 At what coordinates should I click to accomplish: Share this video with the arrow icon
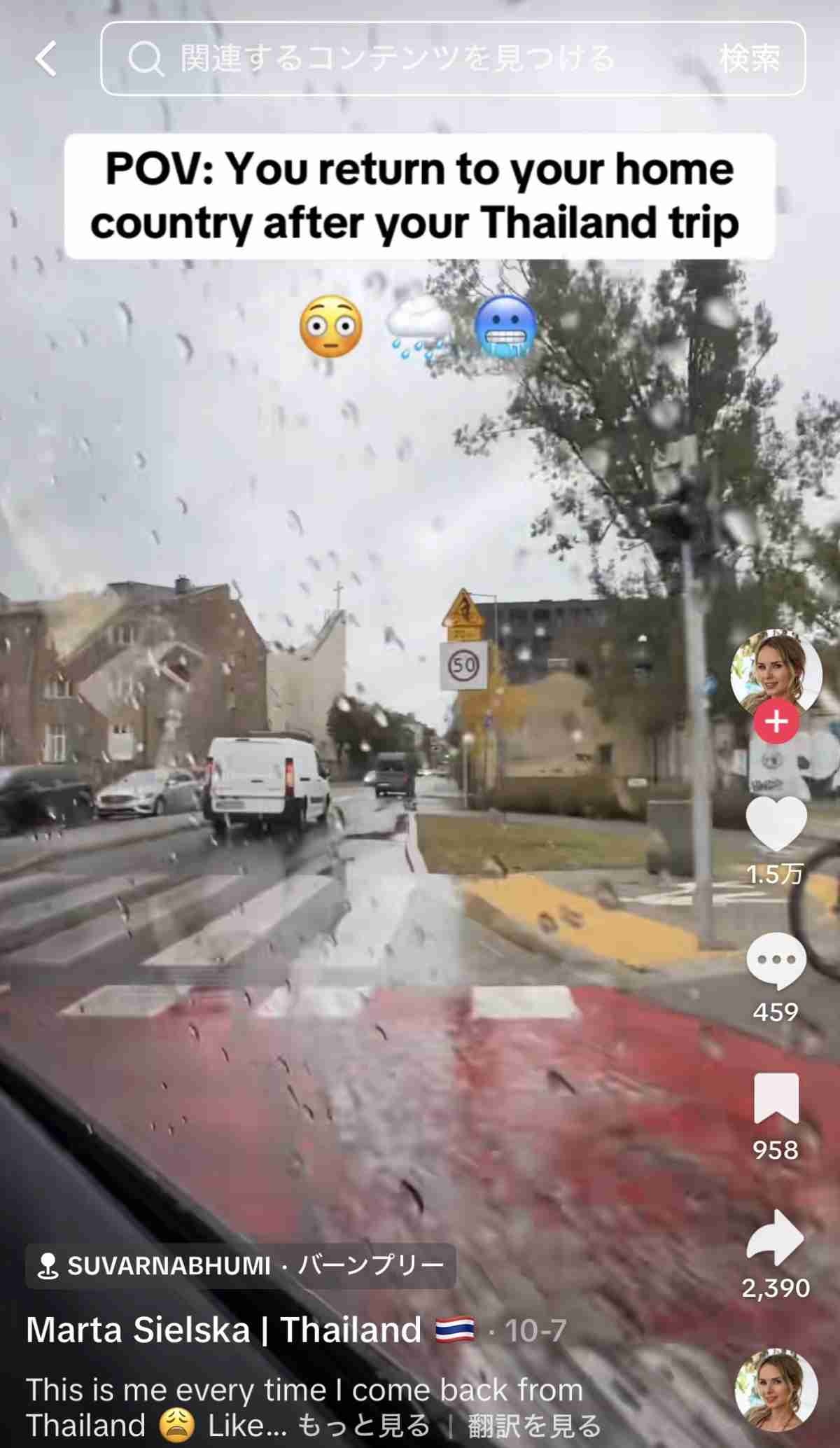click(776, 1237)
